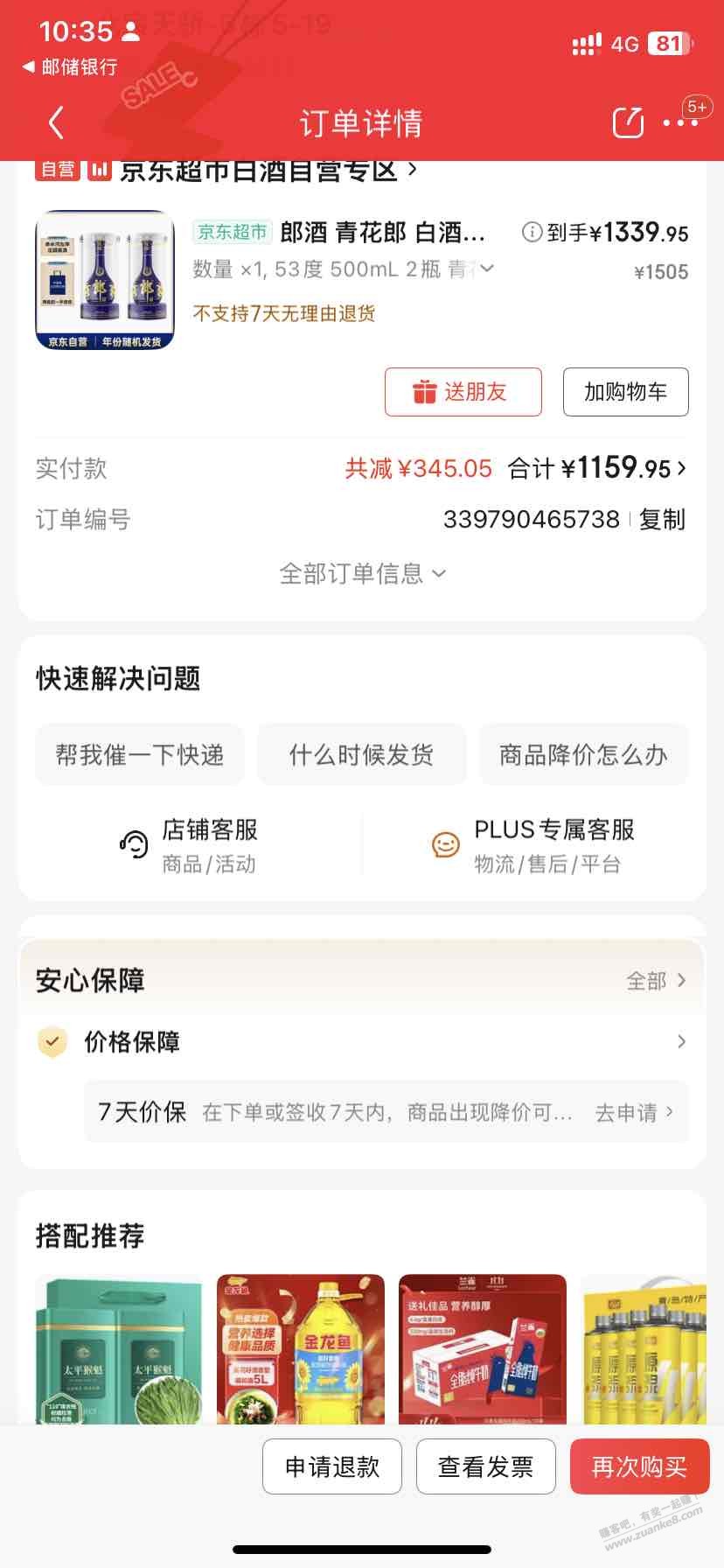Select 帮我催一下快递
Image resolution: width=724 pixels, height=1568 pixels.
pyautogui.click(x=140, y=754)
